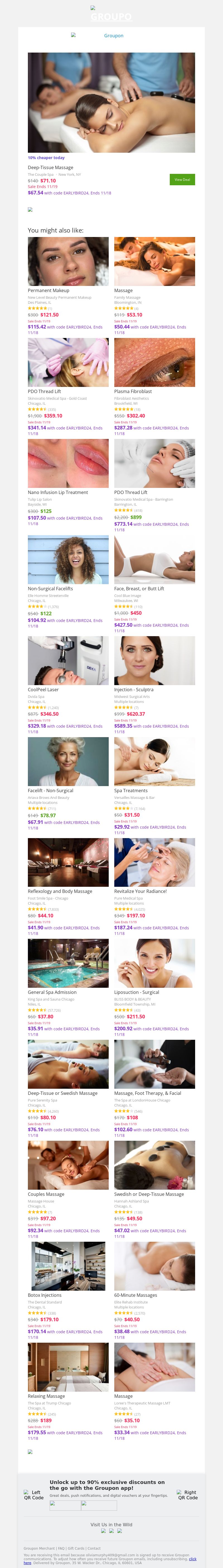The width and height of the screenshot is (223, 1568).
Task: Open General Spa Admission deal
Action: tap(68, 963)
